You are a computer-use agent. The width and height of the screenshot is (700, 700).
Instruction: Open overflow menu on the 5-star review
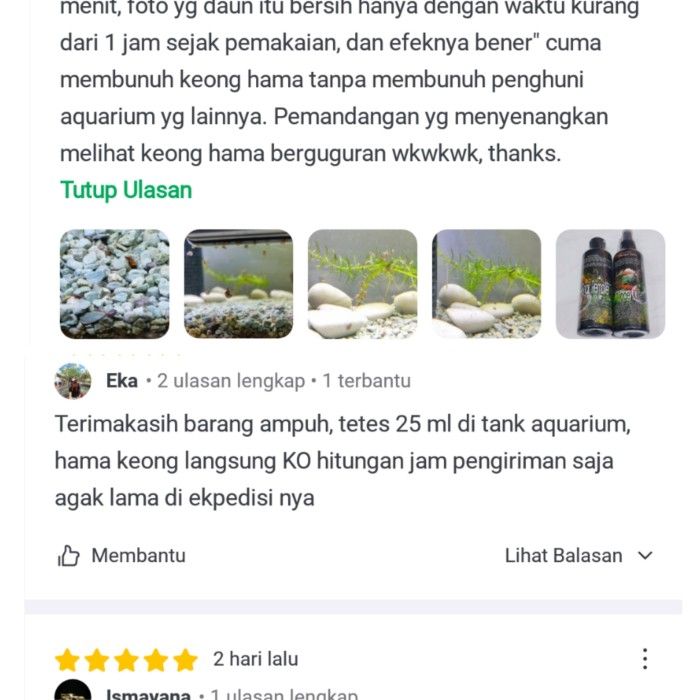pos(645,658)
